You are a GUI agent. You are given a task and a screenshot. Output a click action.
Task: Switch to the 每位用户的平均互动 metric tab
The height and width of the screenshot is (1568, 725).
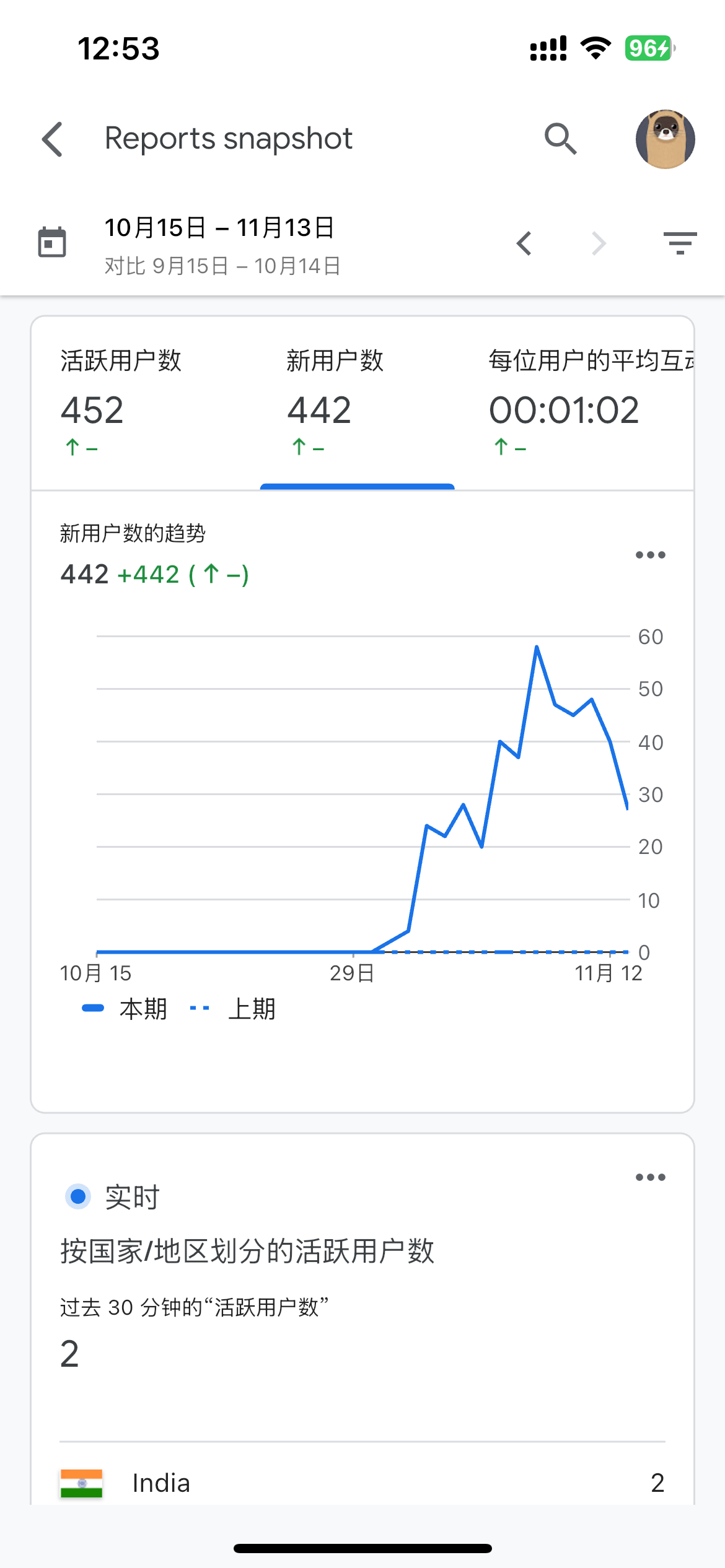(x=589, y=403)
